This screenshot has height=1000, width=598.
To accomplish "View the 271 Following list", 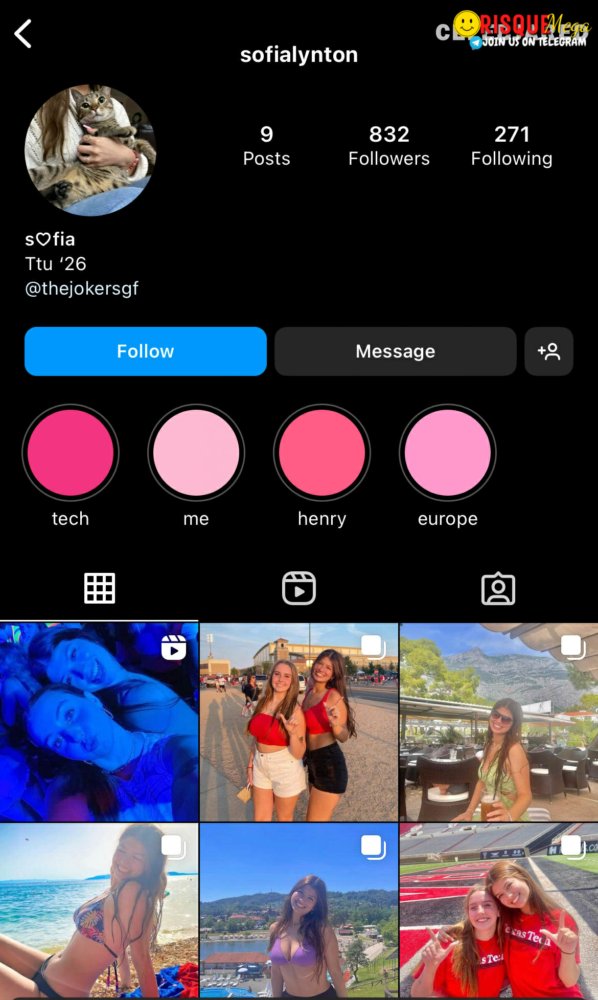I will [x=511, y=145].
